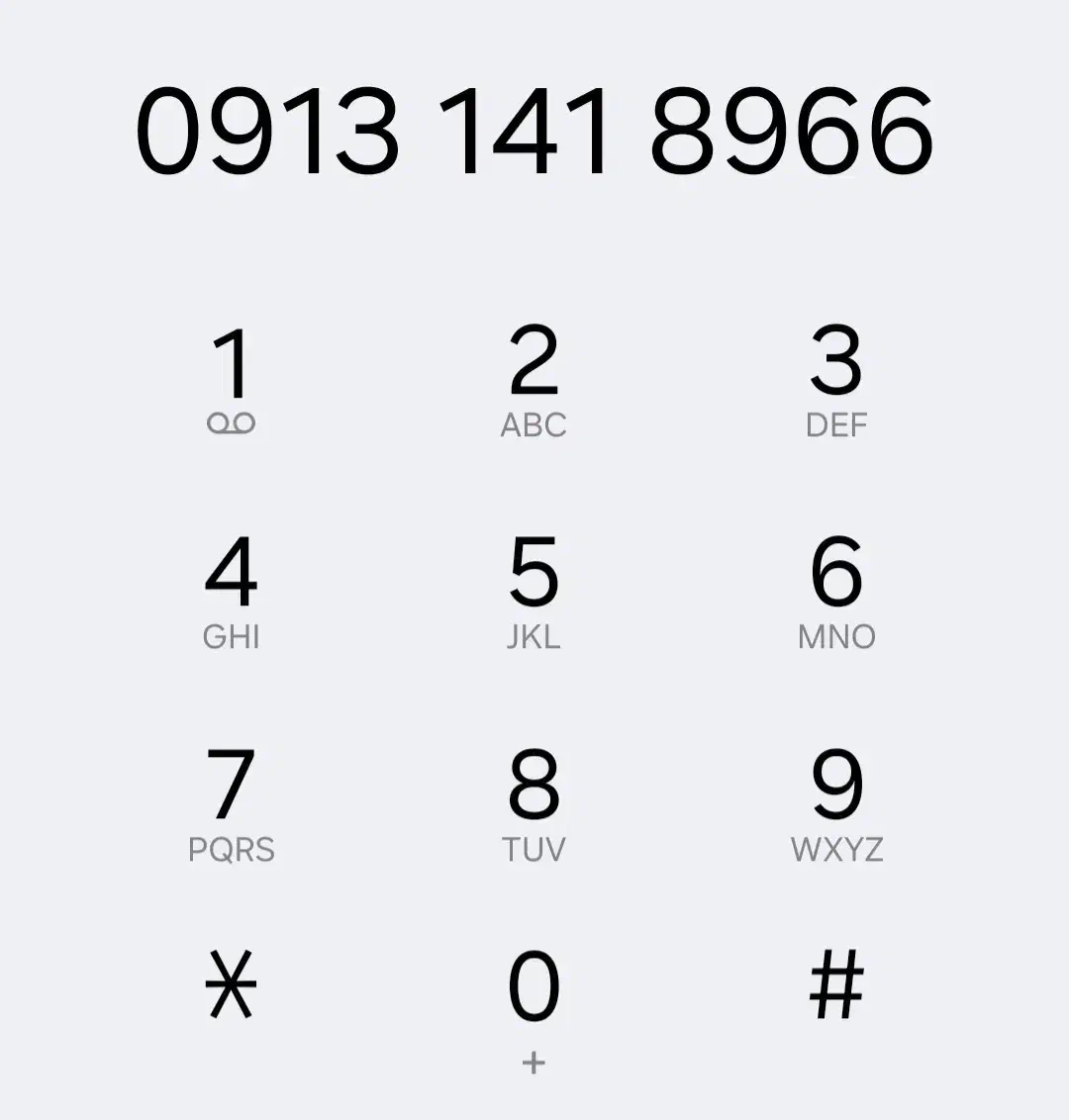Tap the asterisk star key
The height and width of the screenshot is (1120, 1069).
pos(232,985)
